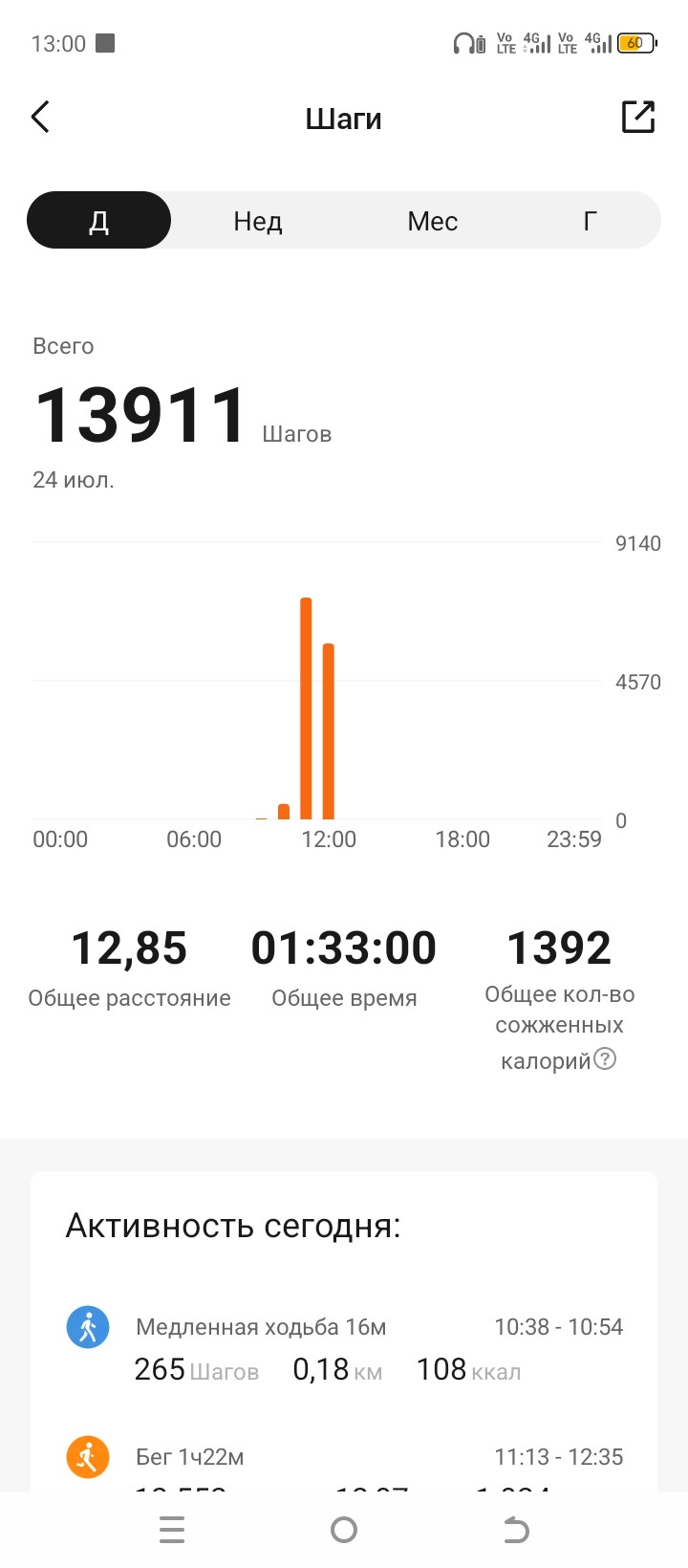Open recent apps from navigation bar
The width and height of the screenshot is (688, 1568).
[x=172, y=1530]
